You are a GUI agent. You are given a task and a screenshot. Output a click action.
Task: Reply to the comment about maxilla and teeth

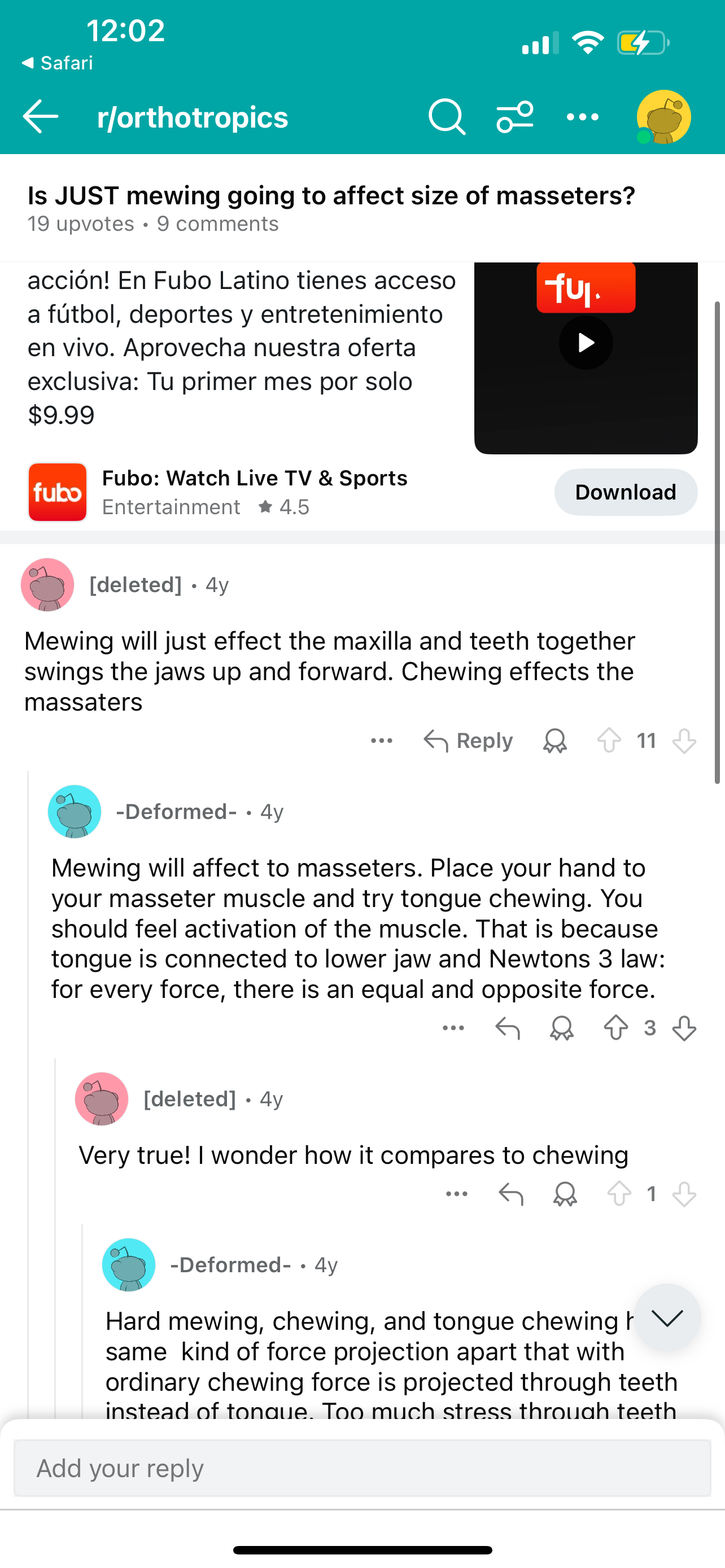pos(469,741)
